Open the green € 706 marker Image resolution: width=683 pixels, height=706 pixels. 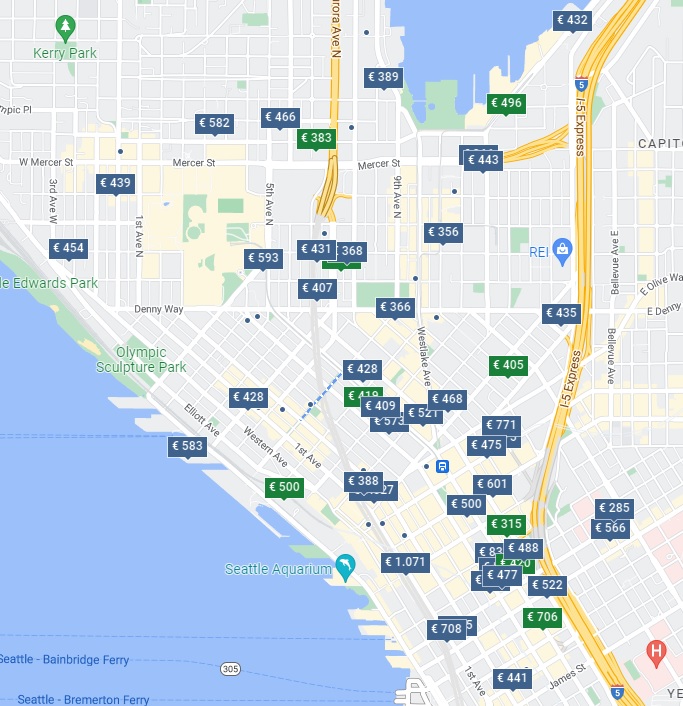pyautogui.click(x=542, y=617)
